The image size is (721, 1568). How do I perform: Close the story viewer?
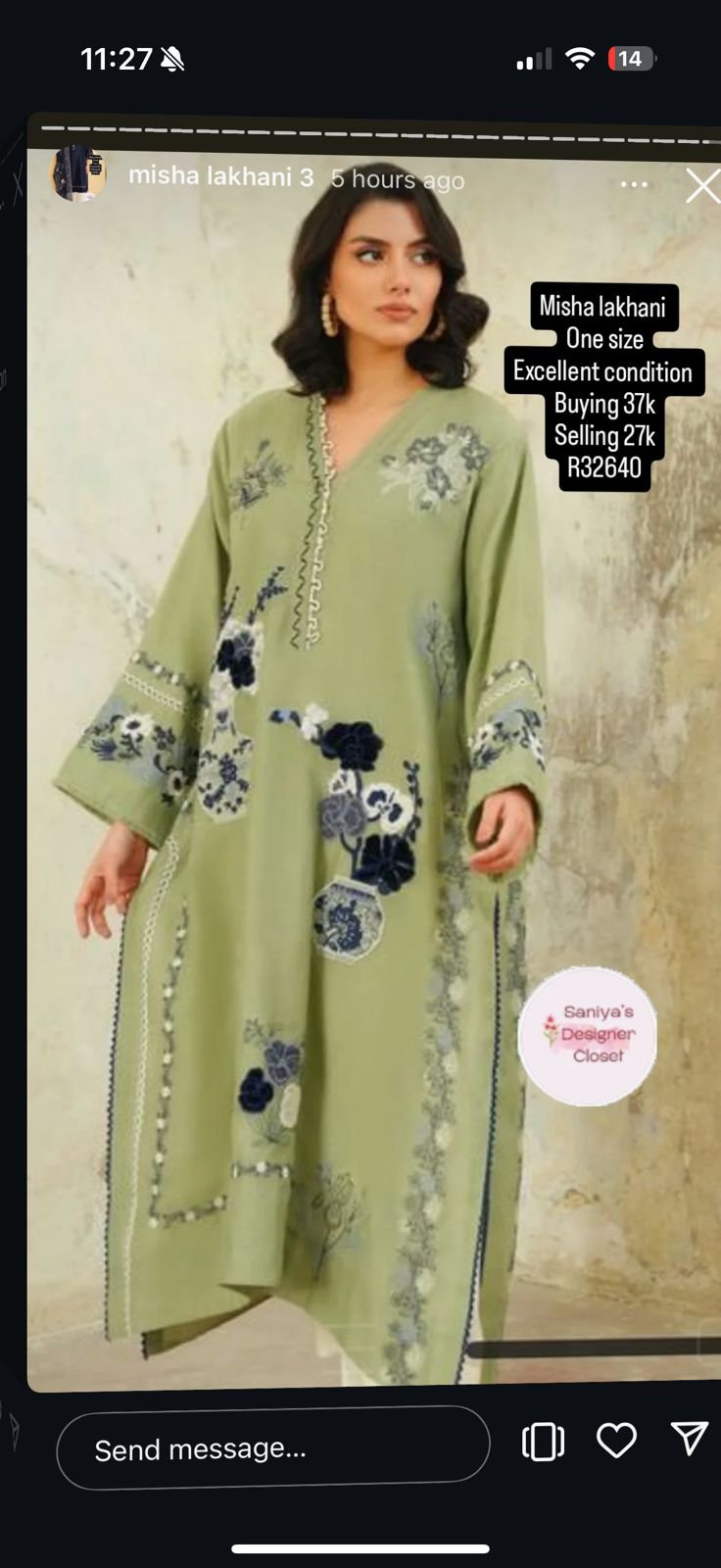point(702,185)
